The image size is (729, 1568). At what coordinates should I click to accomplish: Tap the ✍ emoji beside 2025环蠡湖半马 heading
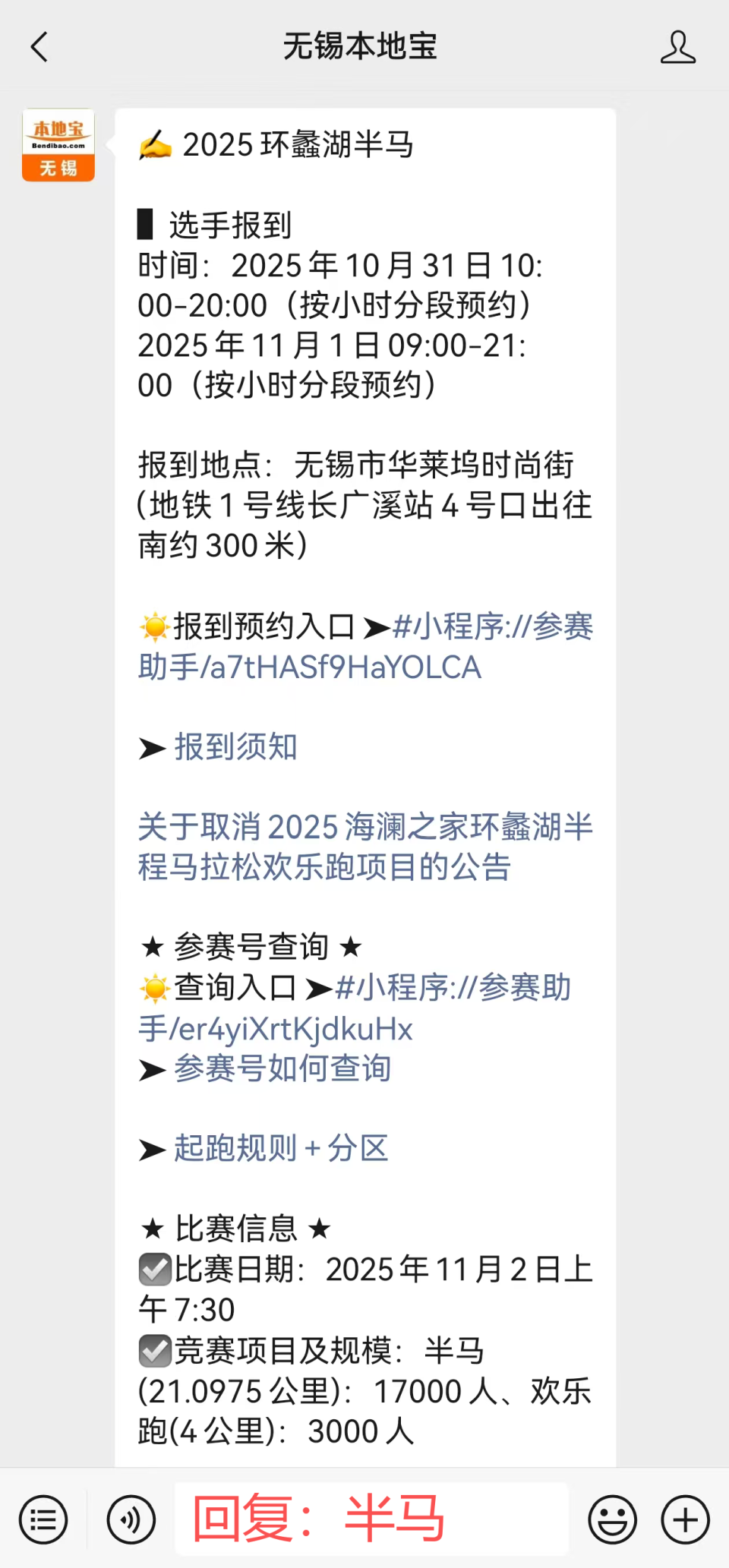click(x=155, y=144)
